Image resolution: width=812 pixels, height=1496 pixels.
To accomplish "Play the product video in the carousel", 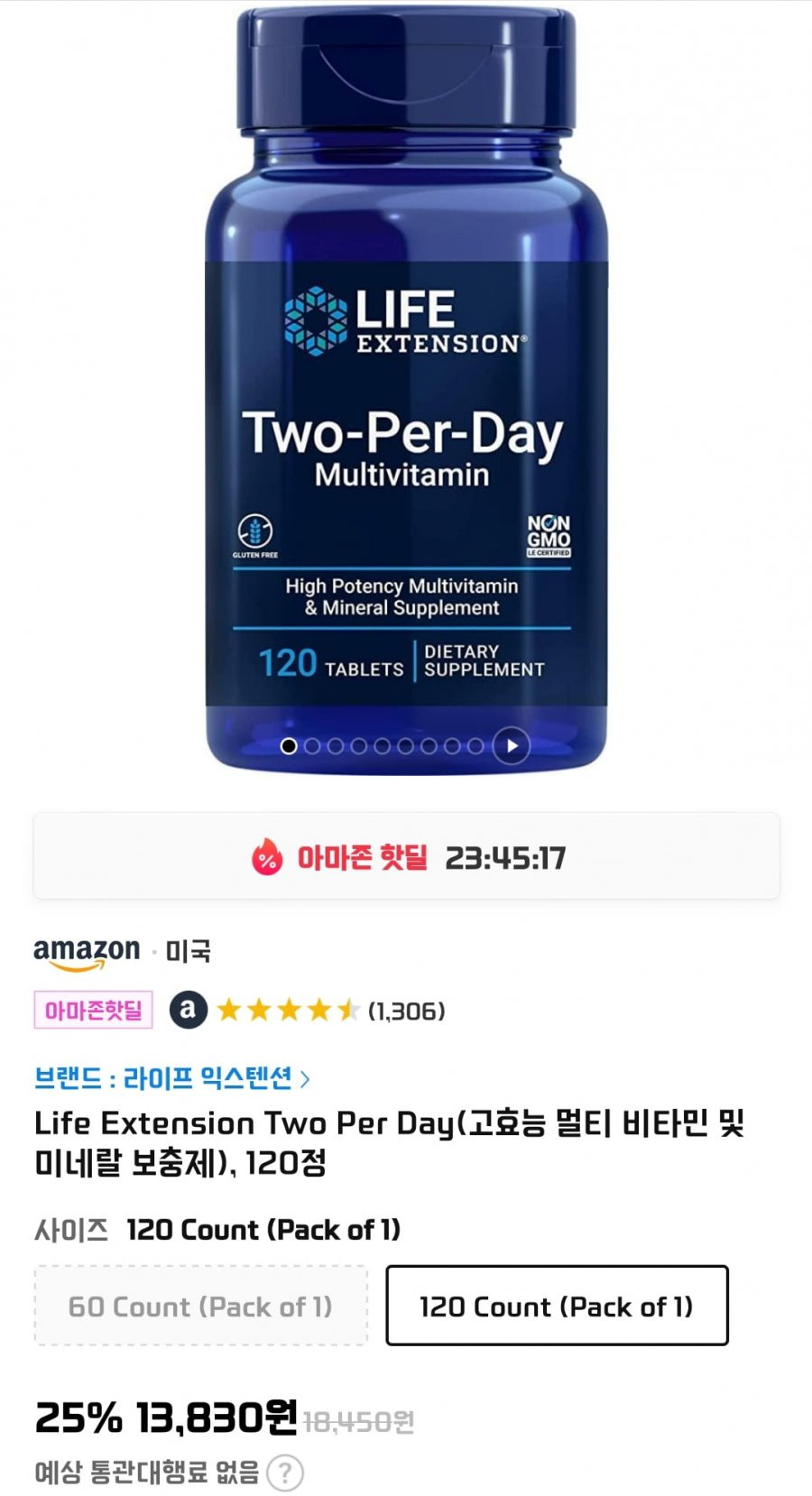I will point(512,745).
